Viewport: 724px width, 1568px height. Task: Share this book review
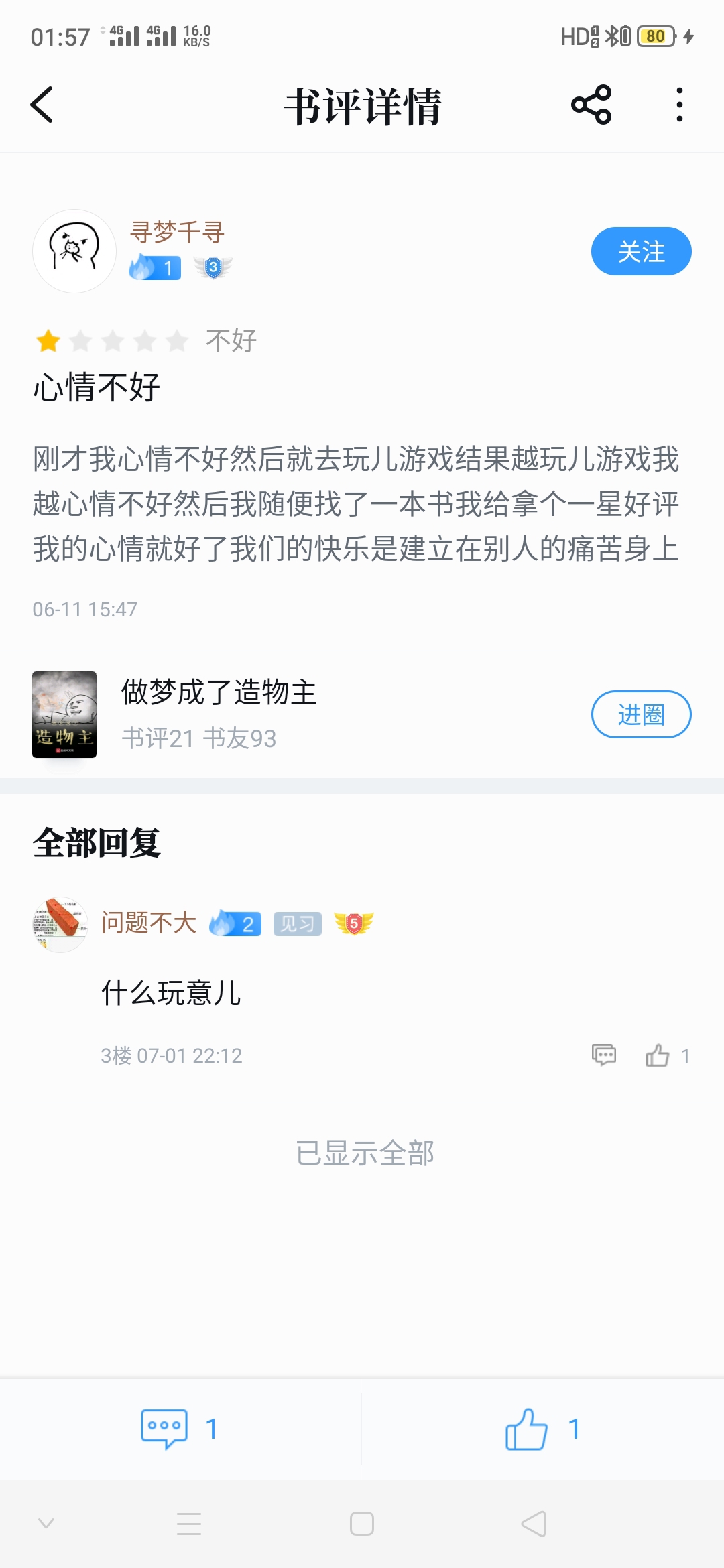click(x=591, y=105)
